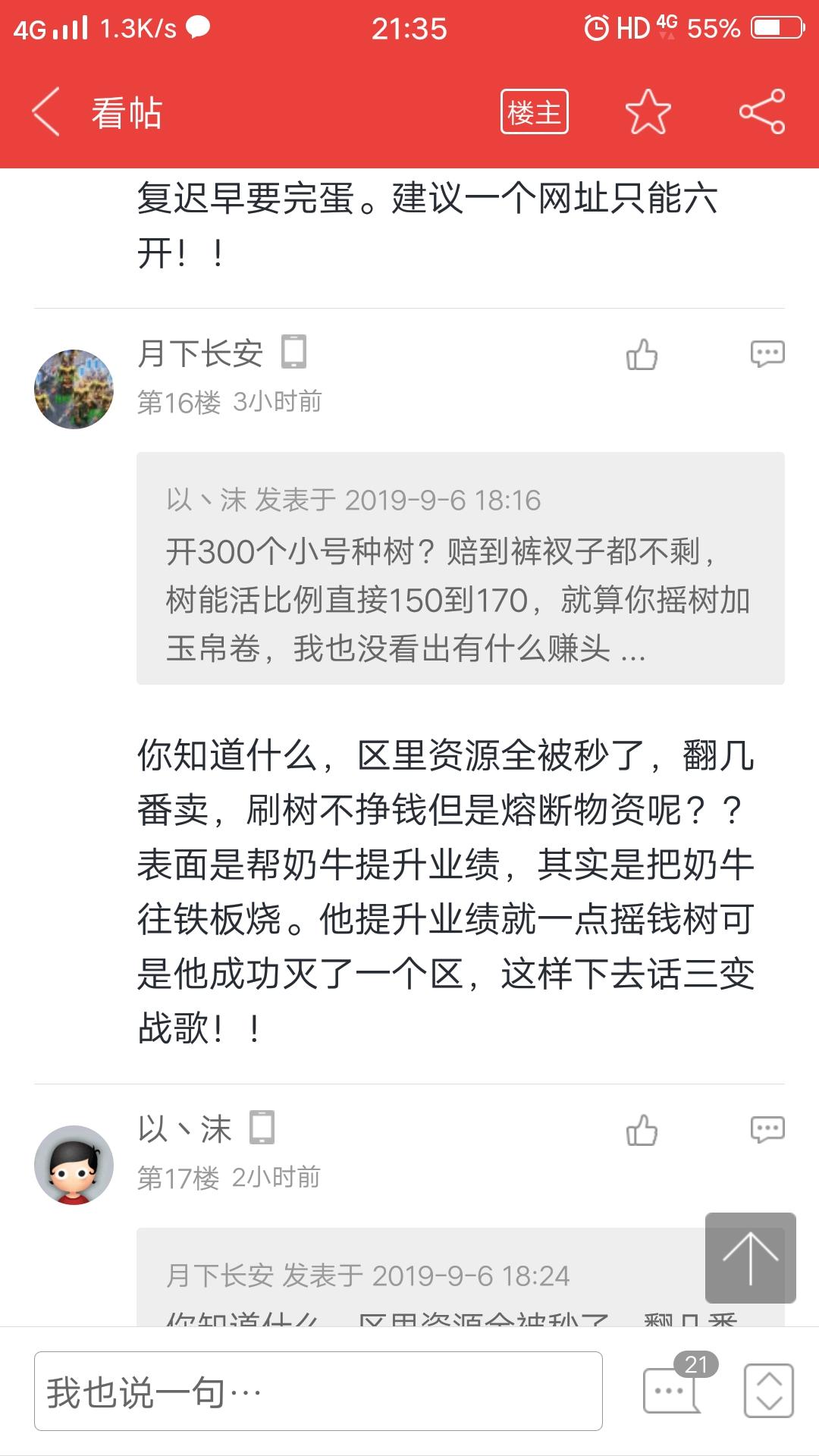The height and width of the screenshot is (1456, 819).
Task: View all 21 replies
Action: tap(673, 1390)
